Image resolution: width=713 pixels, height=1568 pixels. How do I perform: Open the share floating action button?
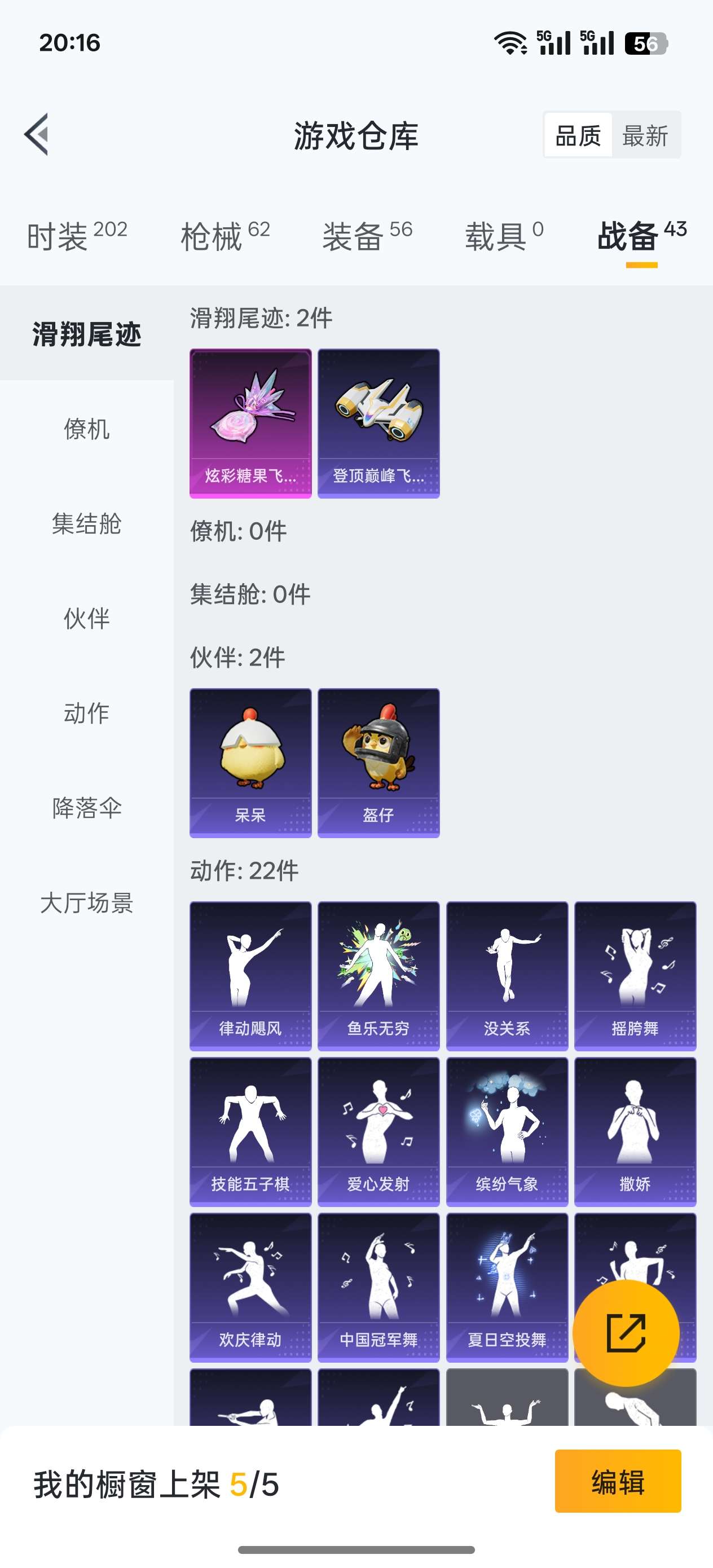point(627,1333)
